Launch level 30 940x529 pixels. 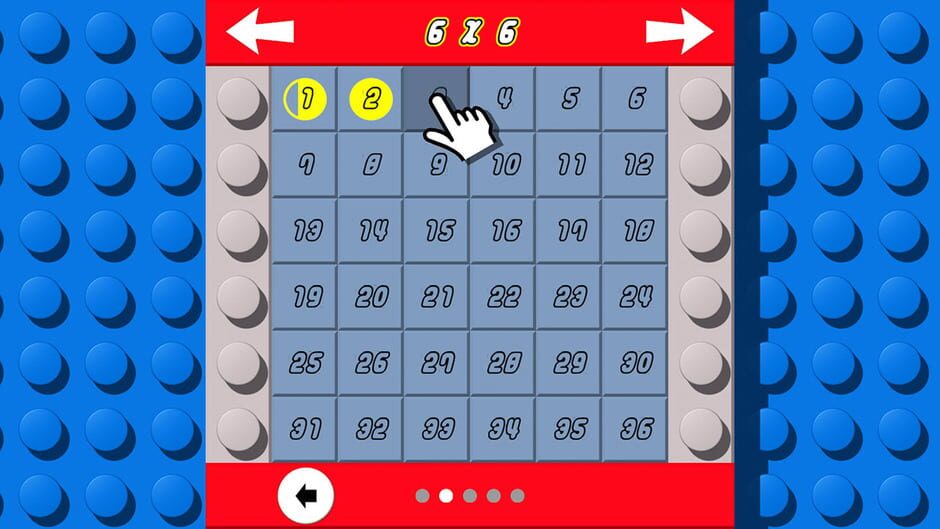[635, 363]
